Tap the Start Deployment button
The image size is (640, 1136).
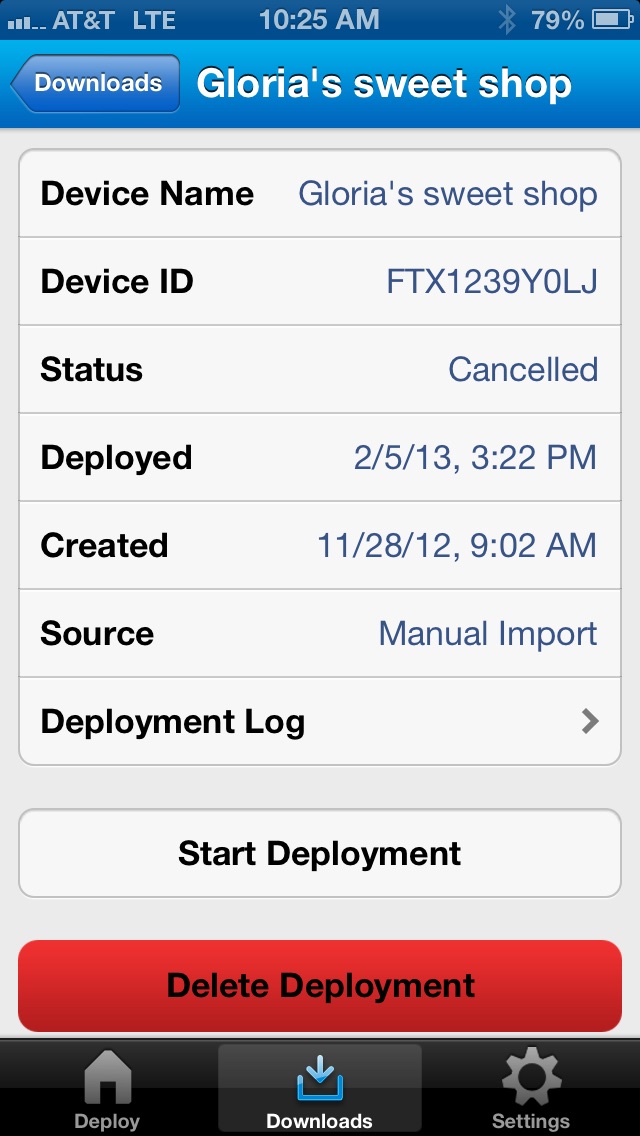coord(320,853)
